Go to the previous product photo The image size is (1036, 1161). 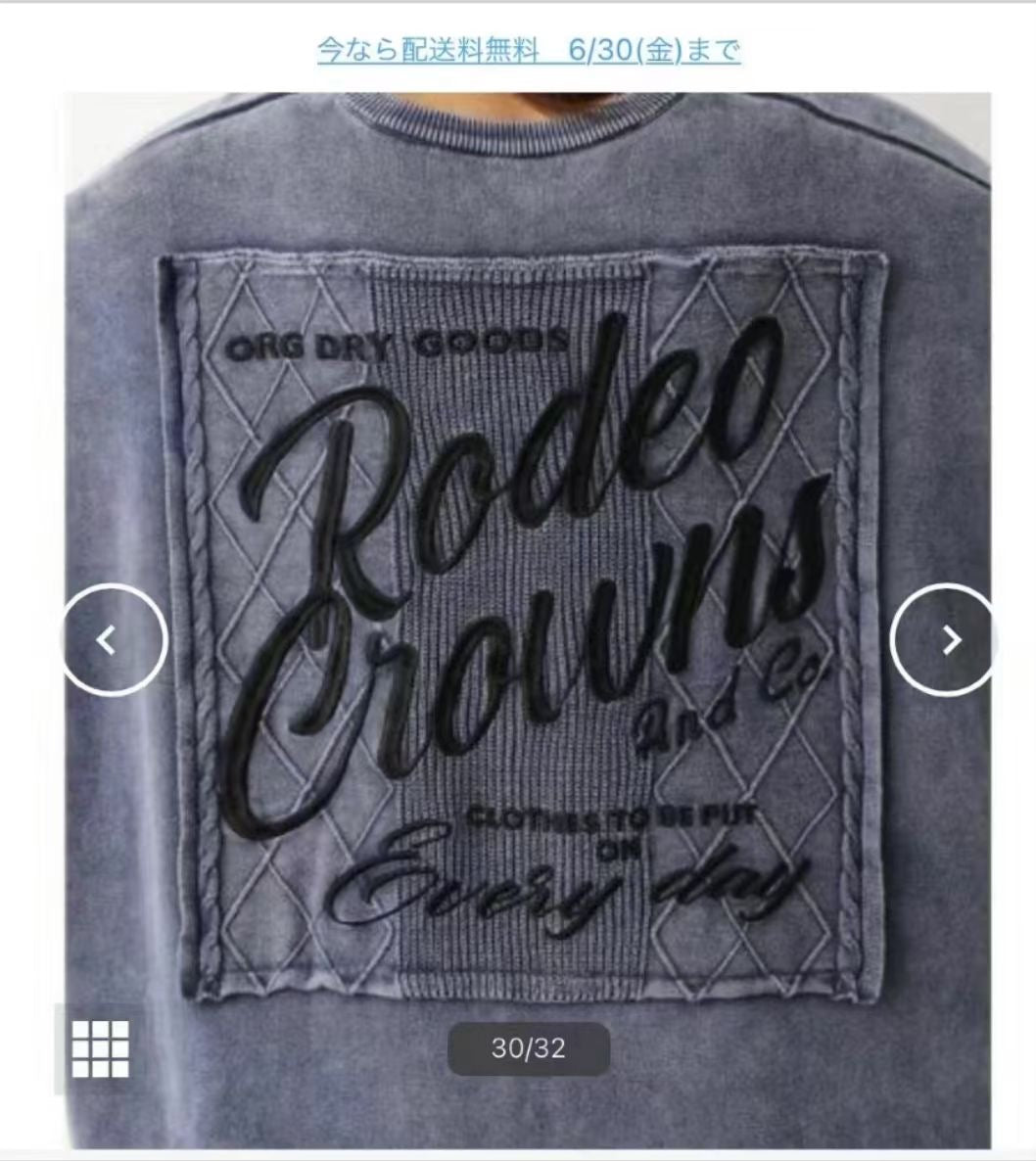(111, 640)
